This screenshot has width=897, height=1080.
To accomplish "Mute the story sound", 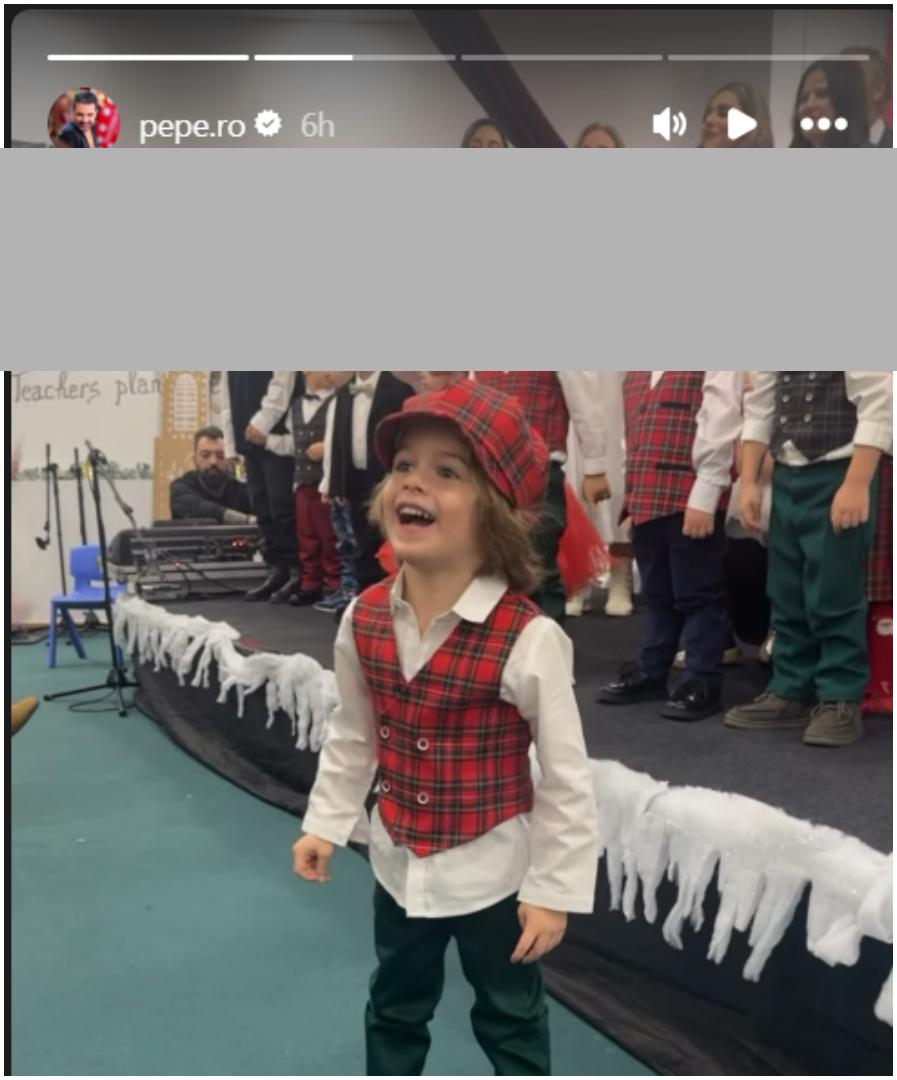I will click(x=669, y=125).
